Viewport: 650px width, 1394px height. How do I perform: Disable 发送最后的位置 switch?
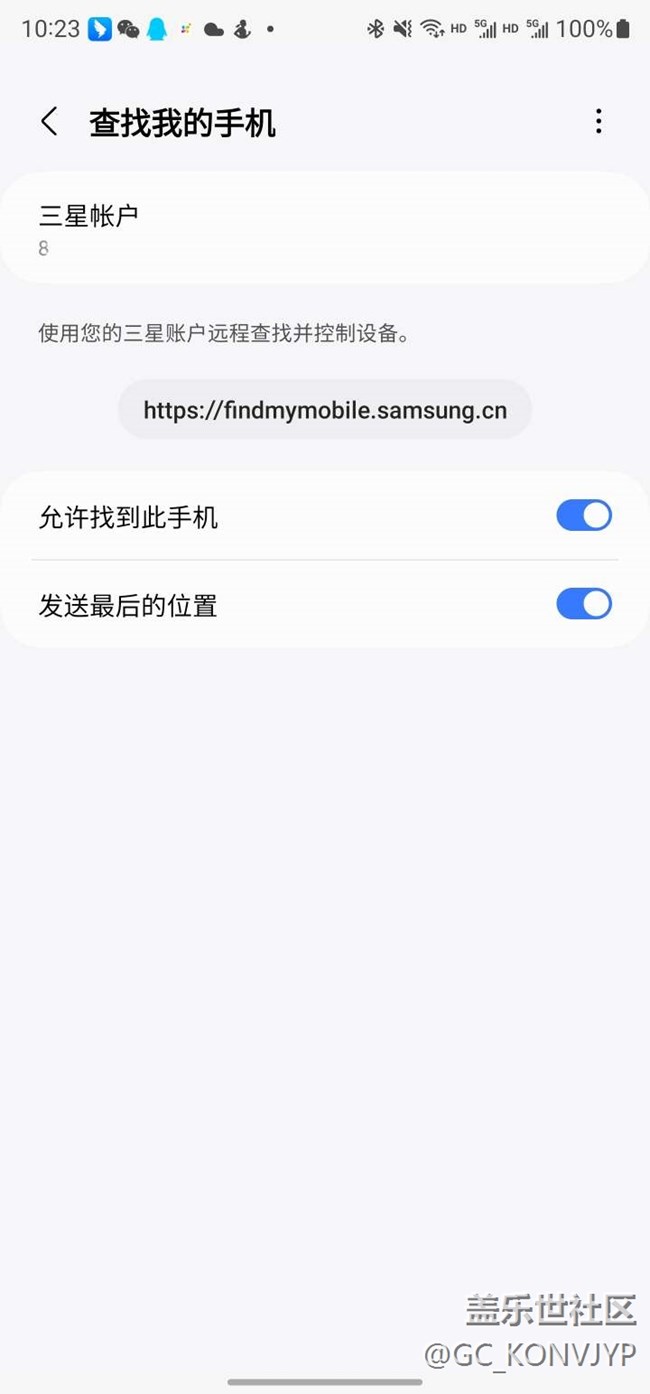584,604
